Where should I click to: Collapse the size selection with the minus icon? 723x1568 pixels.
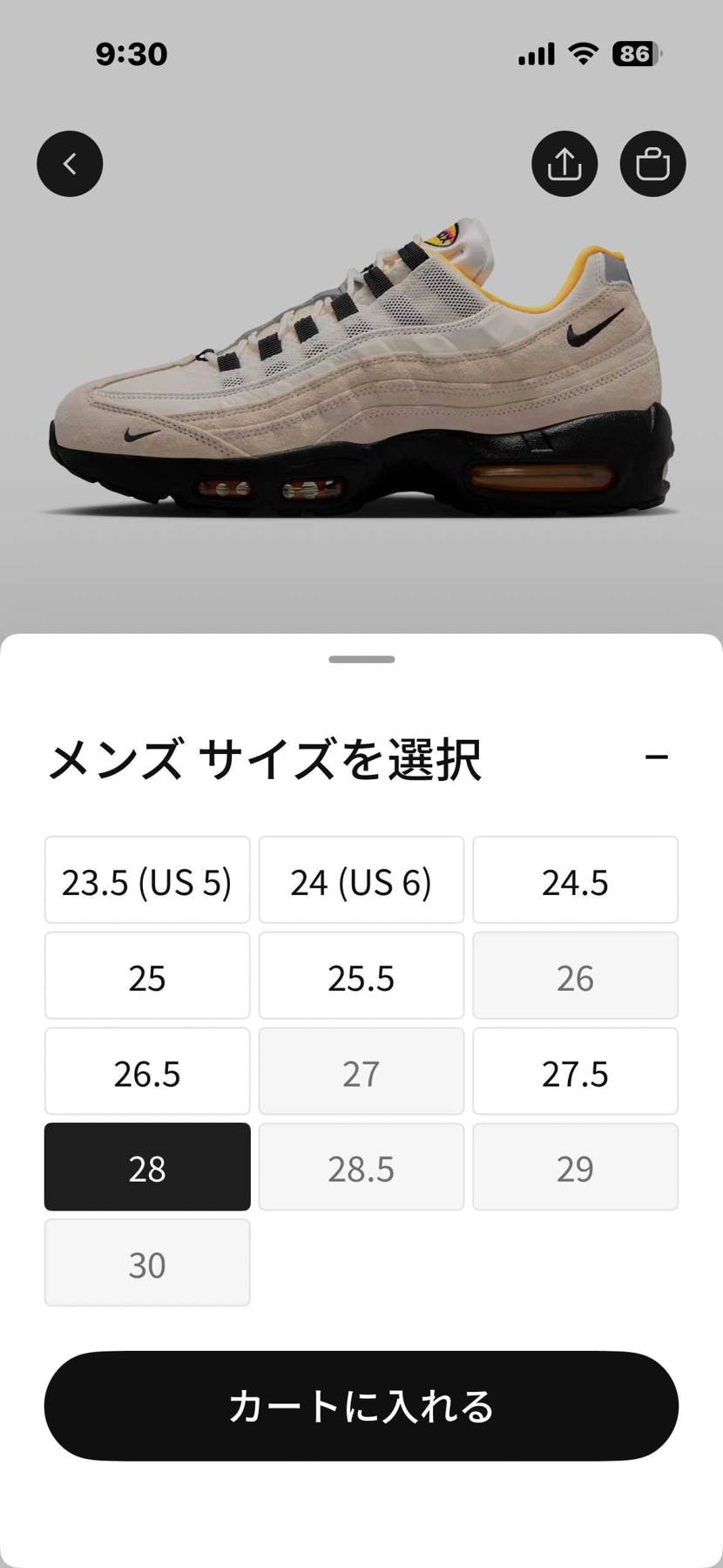[657, 757]
